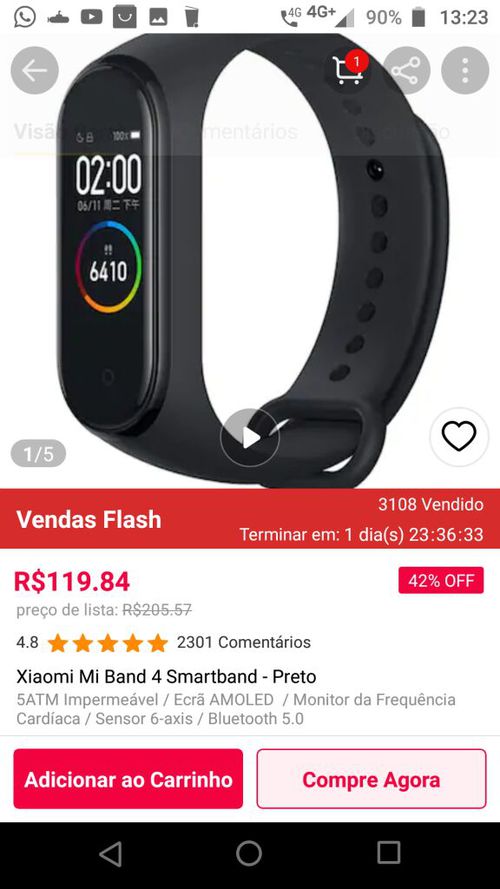500x889 pixels.
Task: Play the product video
Action: pos(249,438)
